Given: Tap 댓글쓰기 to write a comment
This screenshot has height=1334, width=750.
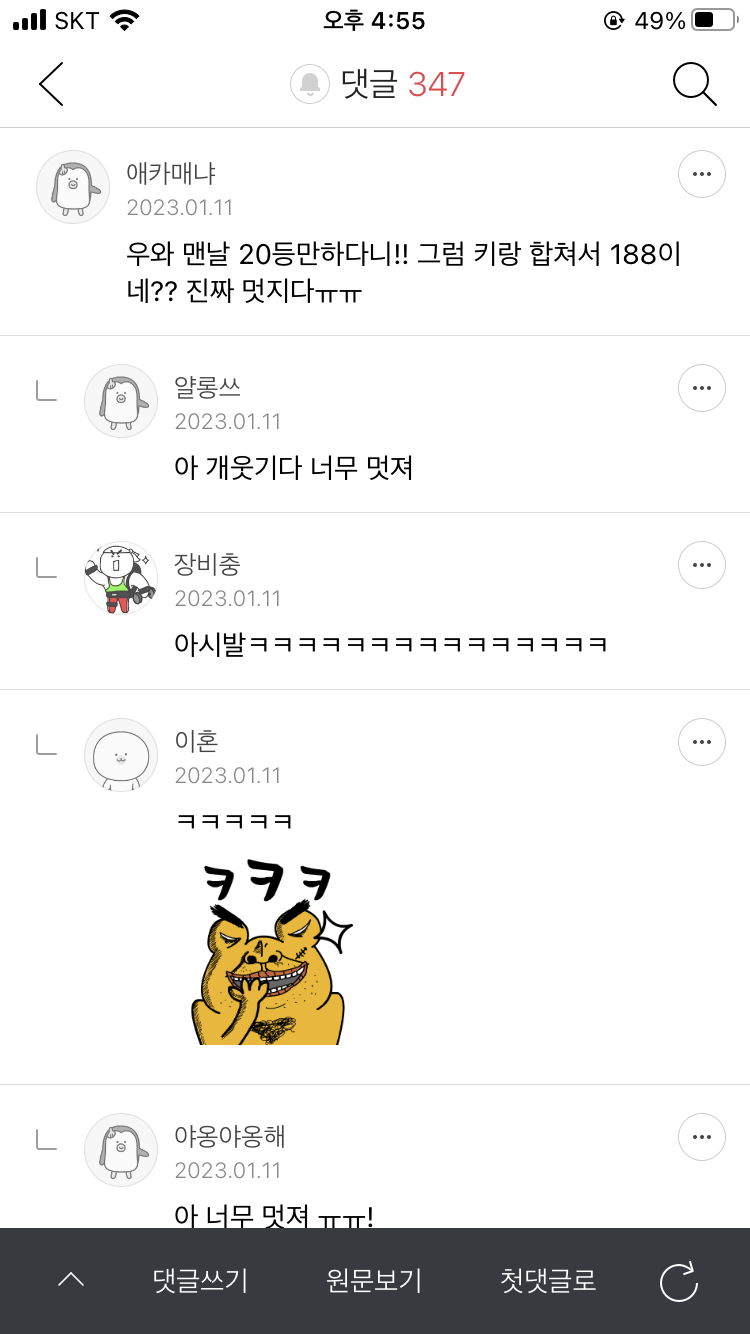Looking at the screenshot, I should 198,1277.
